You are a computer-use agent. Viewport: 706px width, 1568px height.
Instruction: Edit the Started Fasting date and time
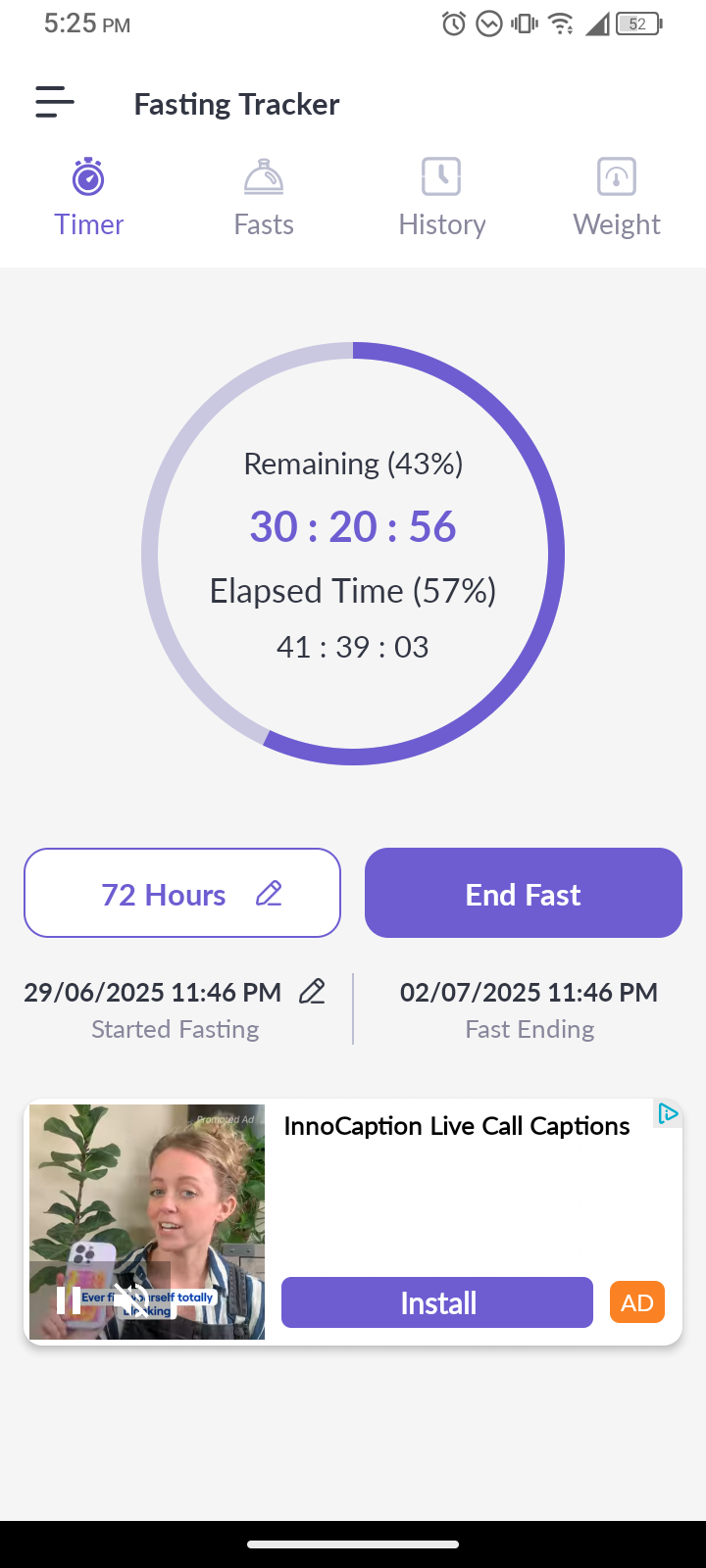(312, 992)
